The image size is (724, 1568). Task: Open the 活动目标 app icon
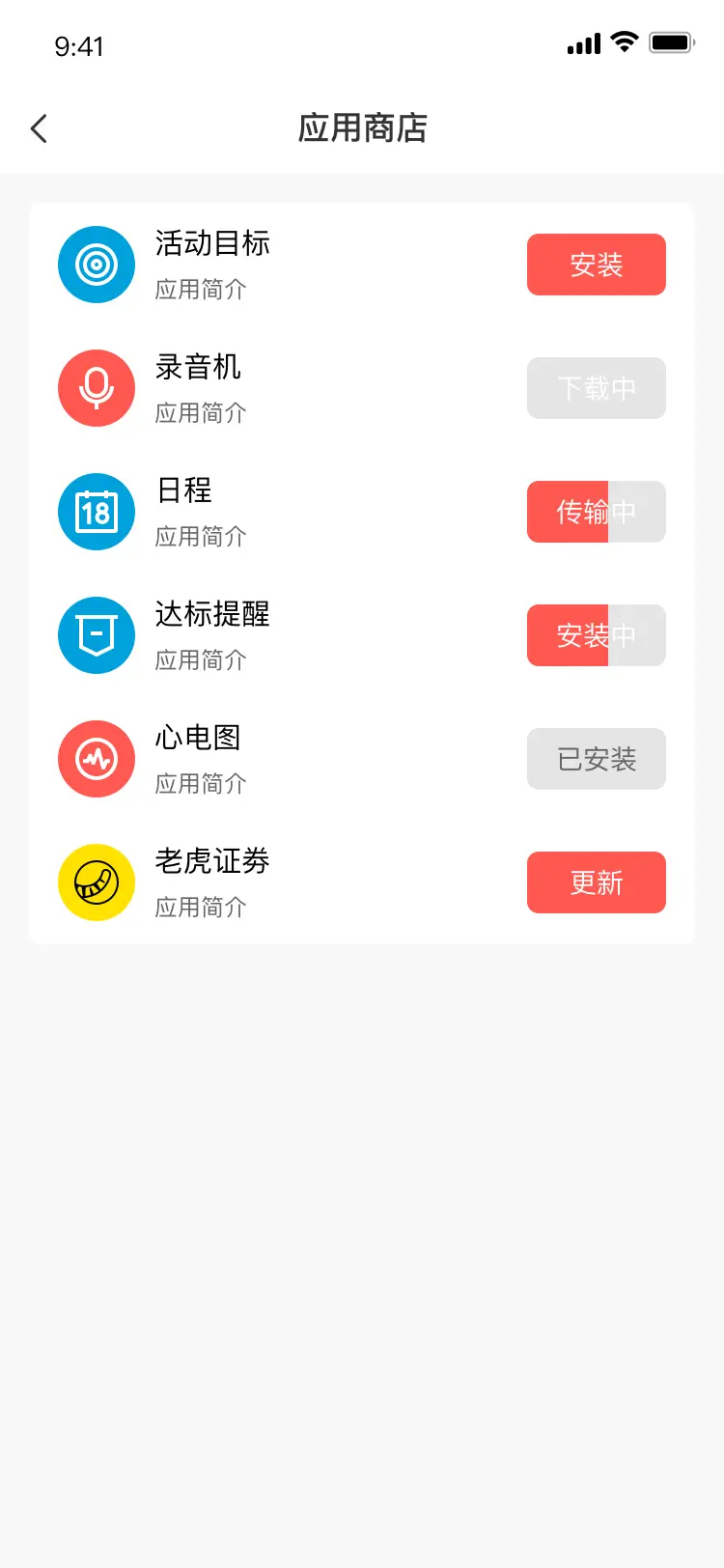pos(96,265)
